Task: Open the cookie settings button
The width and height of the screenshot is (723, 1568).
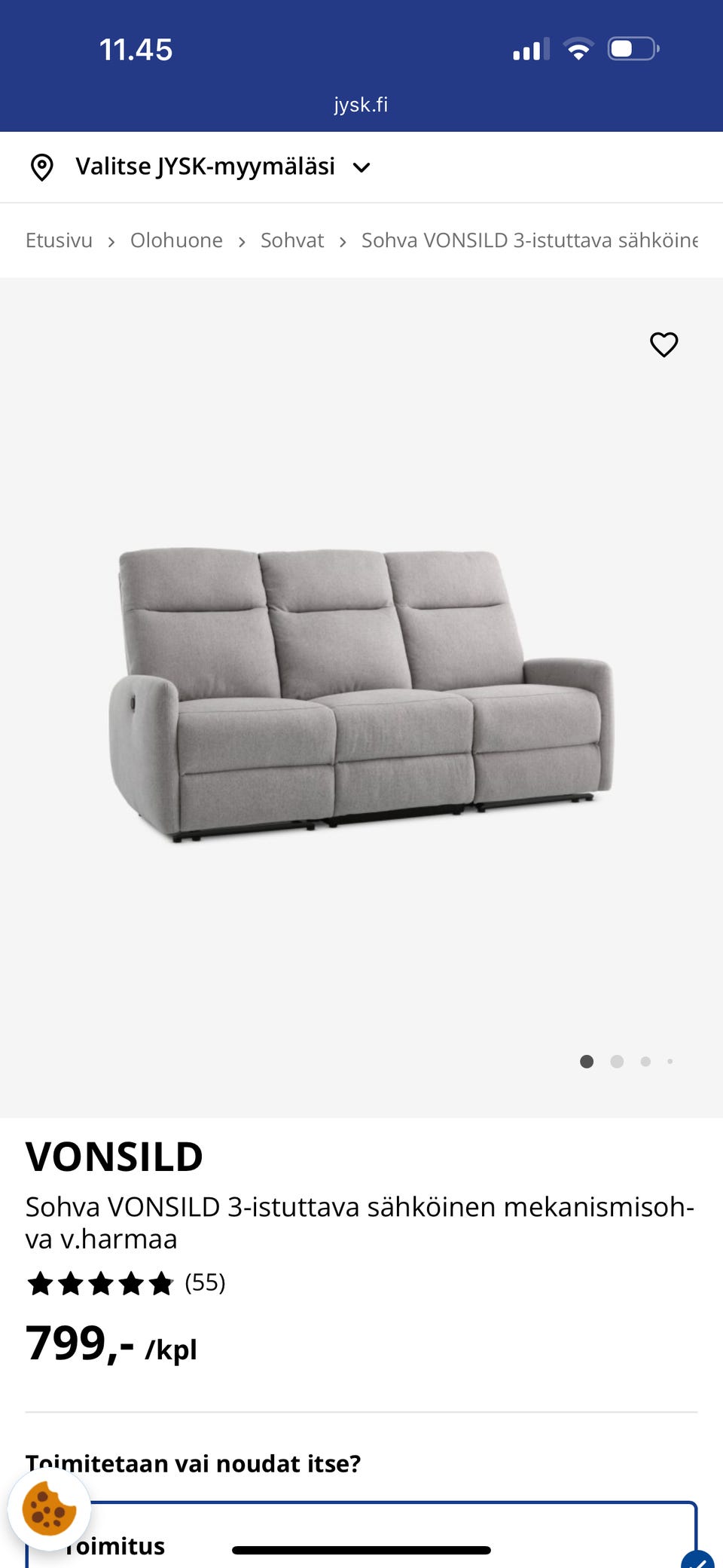Action: tap(49, 1508)
